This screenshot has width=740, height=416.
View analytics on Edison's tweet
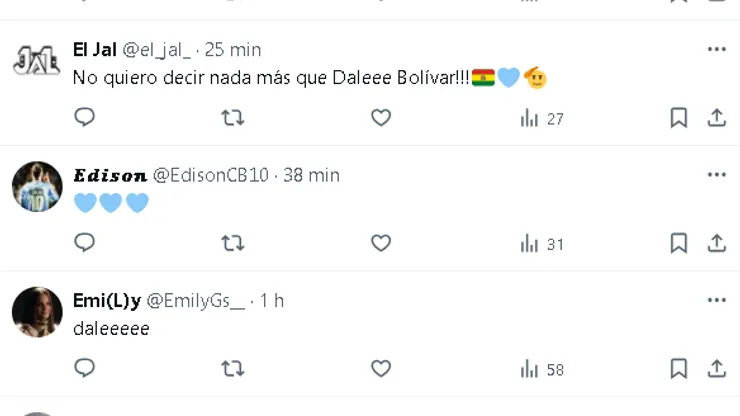(542, 243)
